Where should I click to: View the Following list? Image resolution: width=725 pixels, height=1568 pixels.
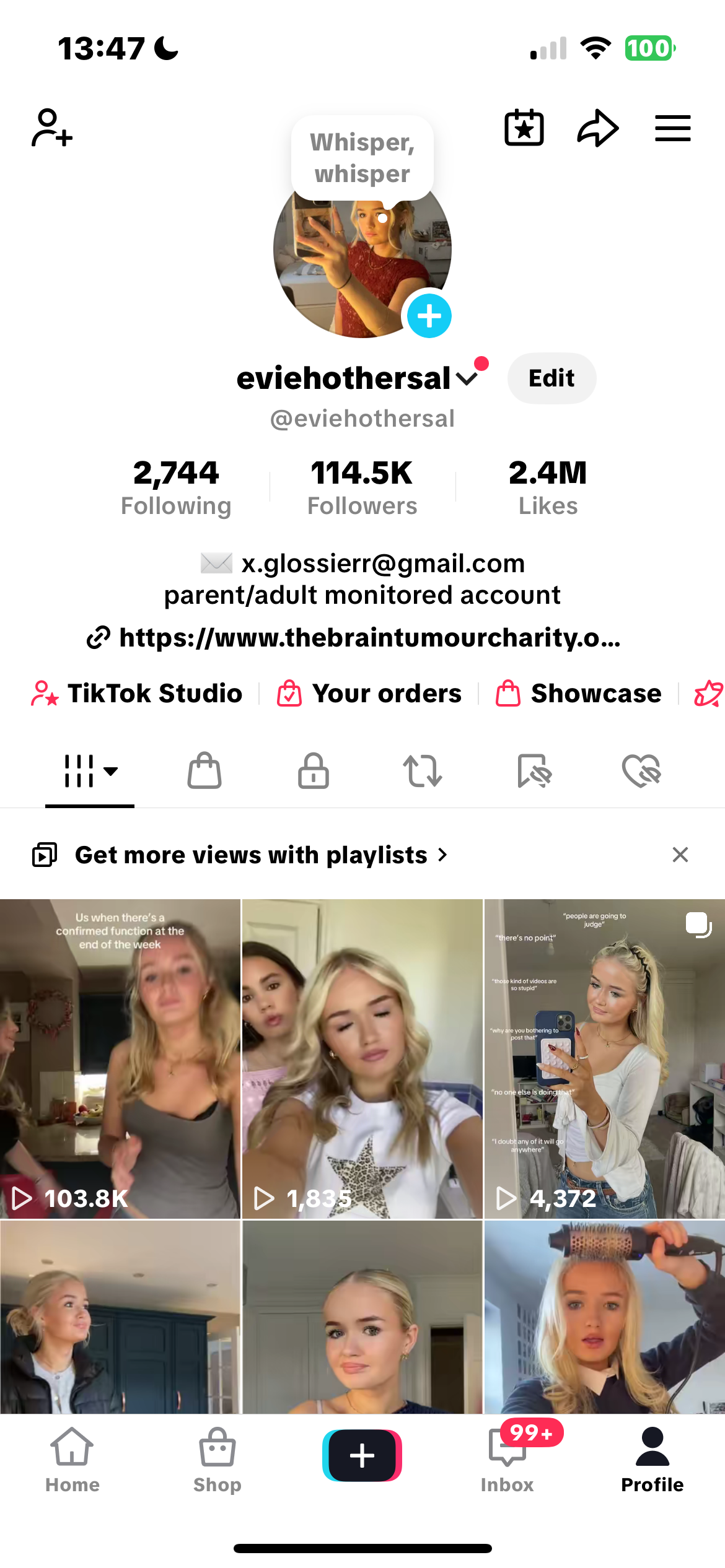176,487
